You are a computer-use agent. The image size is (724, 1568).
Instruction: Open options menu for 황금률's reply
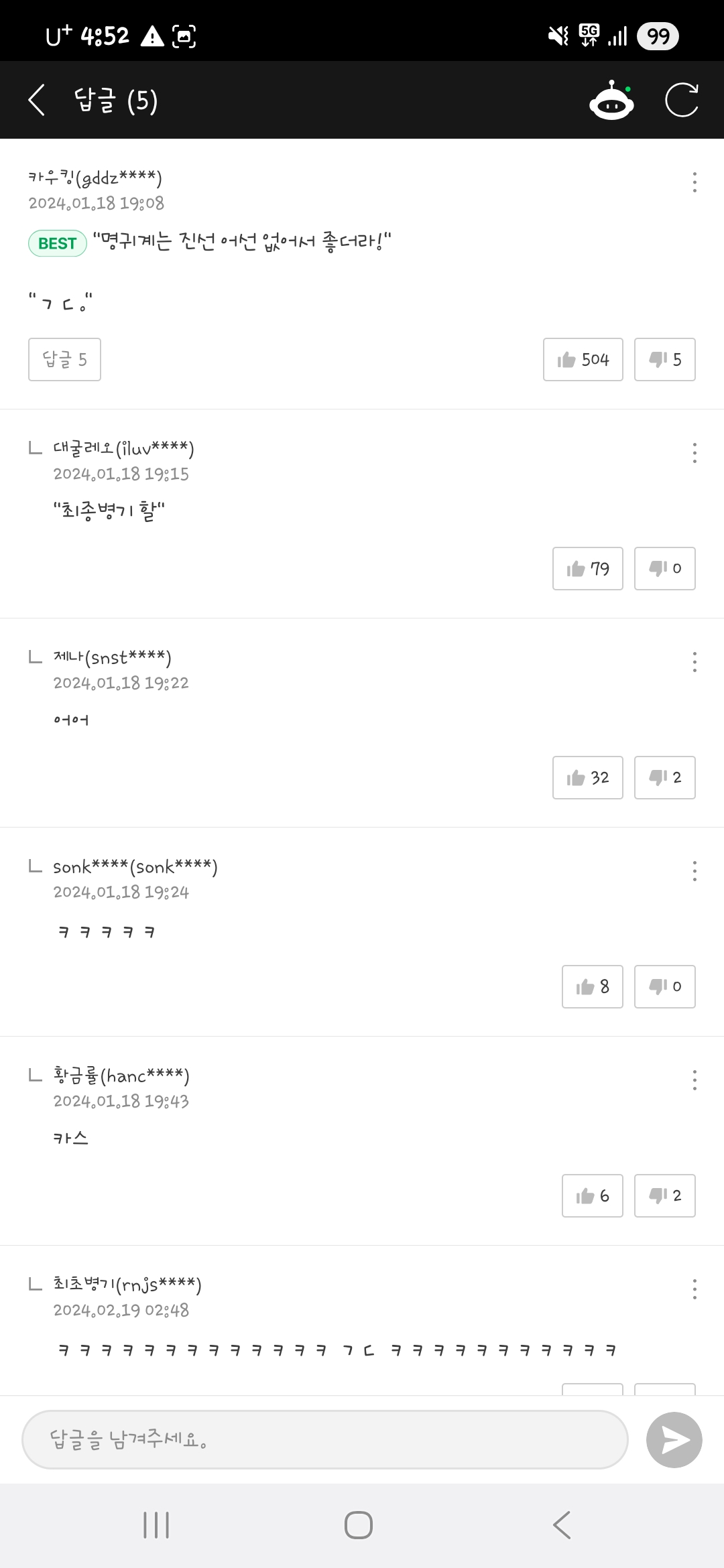[695, 1080]
